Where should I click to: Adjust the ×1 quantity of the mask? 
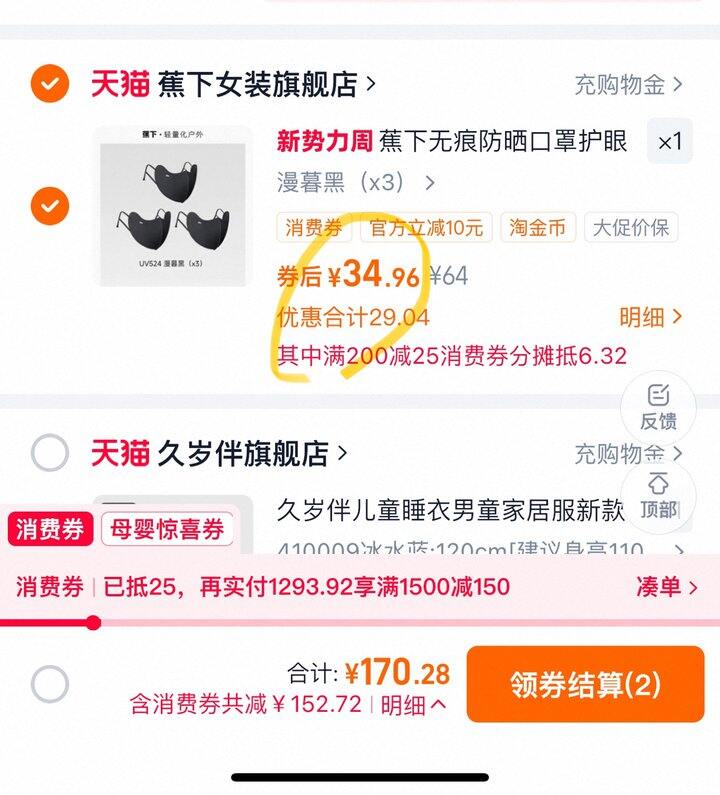tap(670, 141)
